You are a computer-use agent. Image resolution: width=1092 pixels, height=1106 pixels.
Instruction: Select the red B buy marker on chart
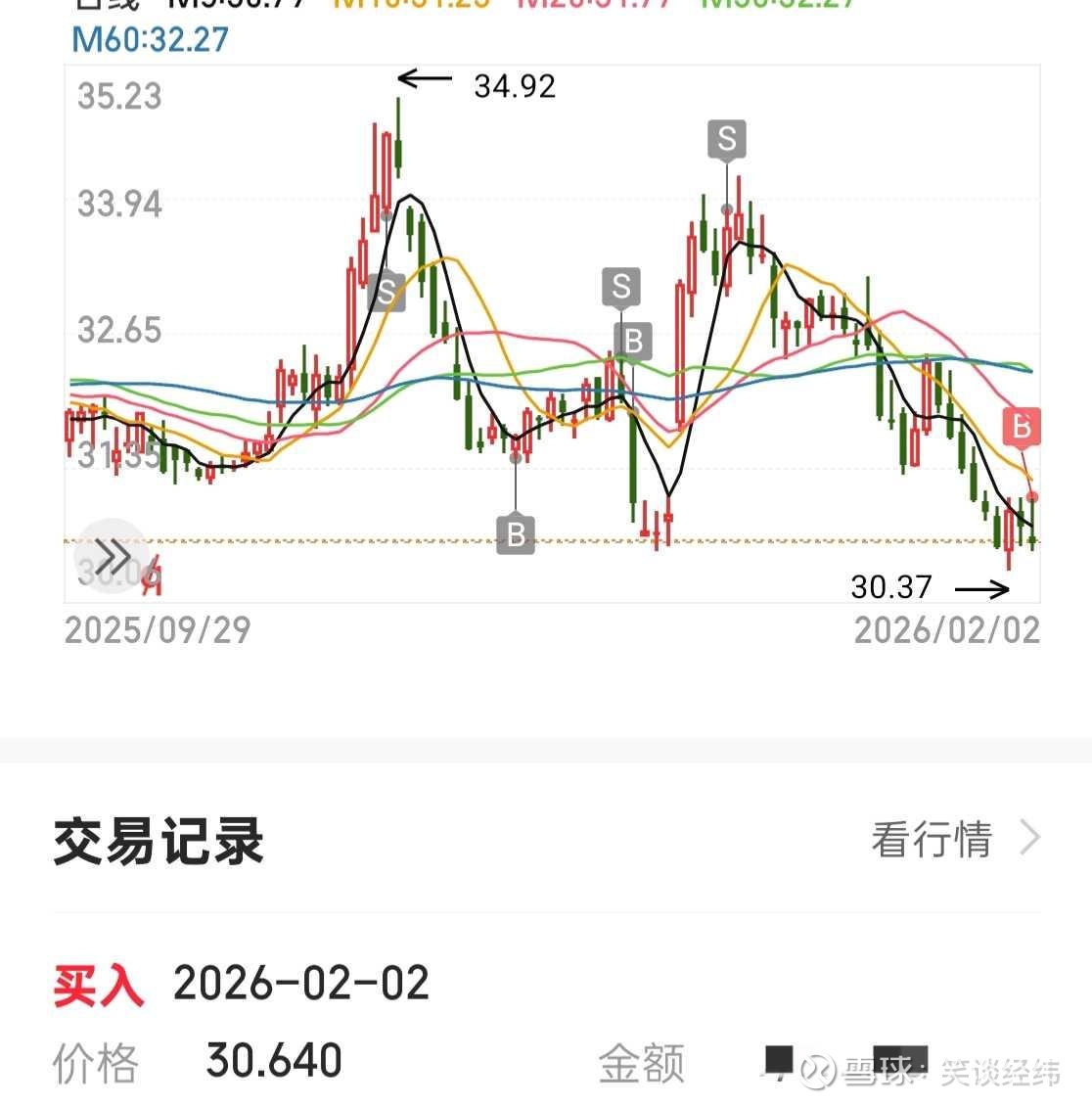(1022, 426)
